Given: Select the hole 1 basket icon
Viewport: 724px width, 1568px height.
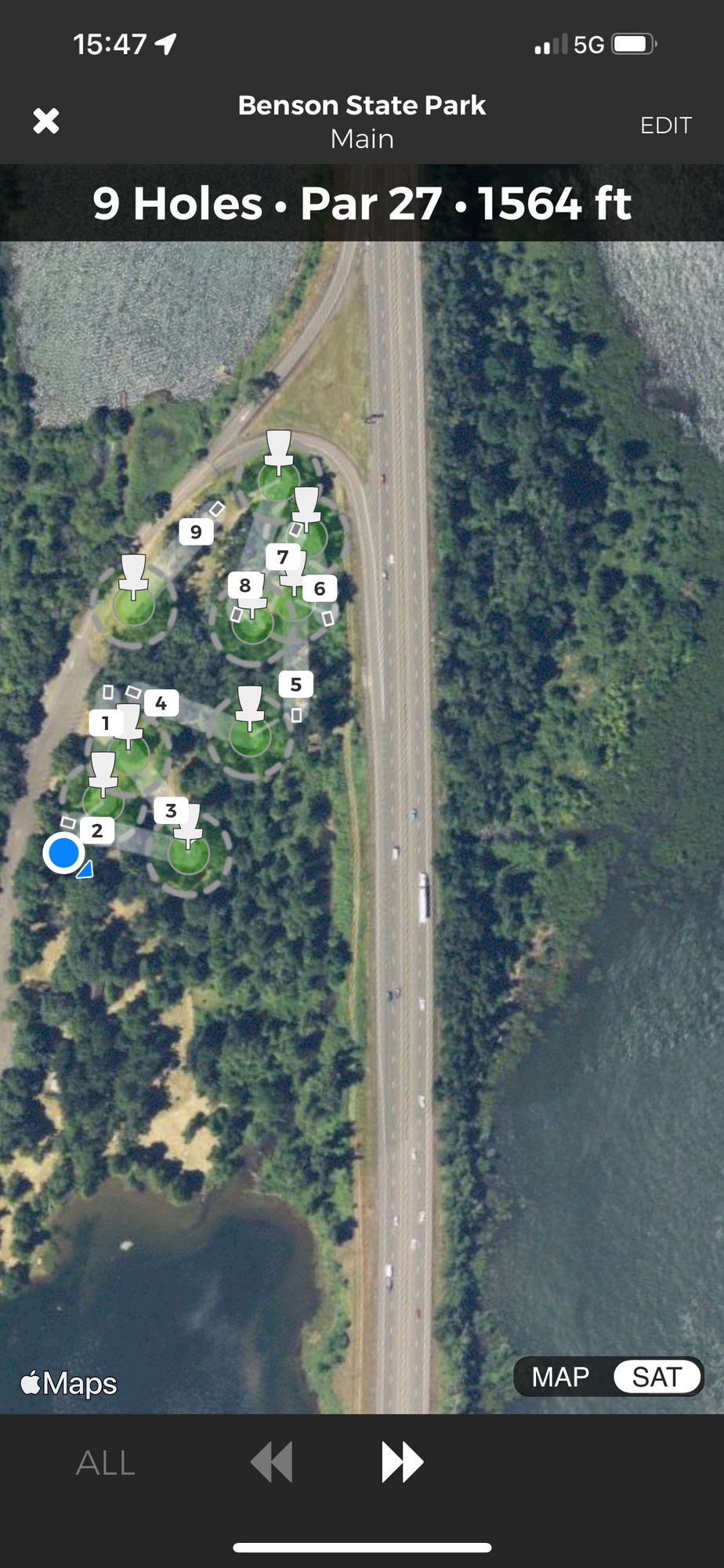Looking at the screenshot, I should [129, 722].
